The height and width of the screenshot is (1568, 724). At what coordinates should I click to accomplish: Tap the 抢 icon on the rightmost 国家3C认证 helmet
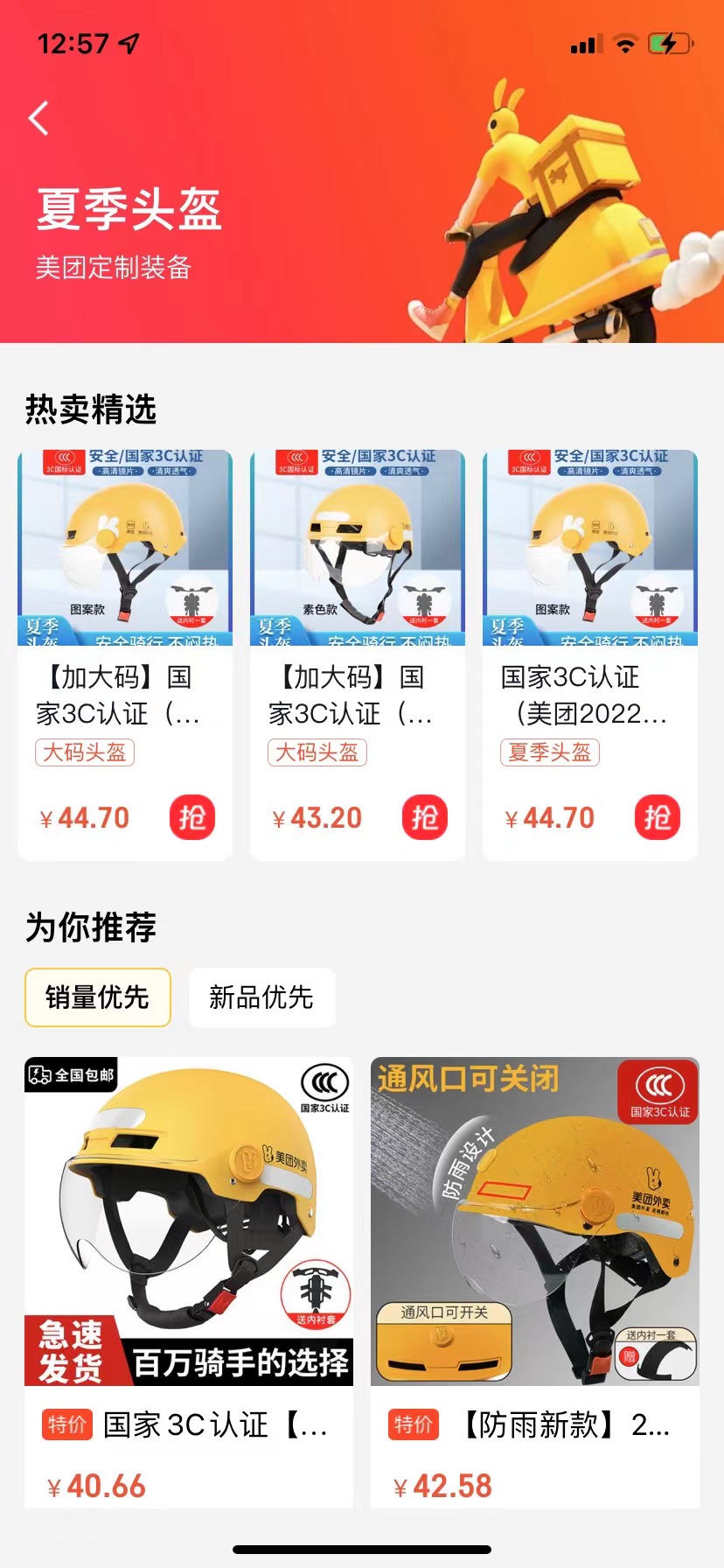(x=658, y=816)
